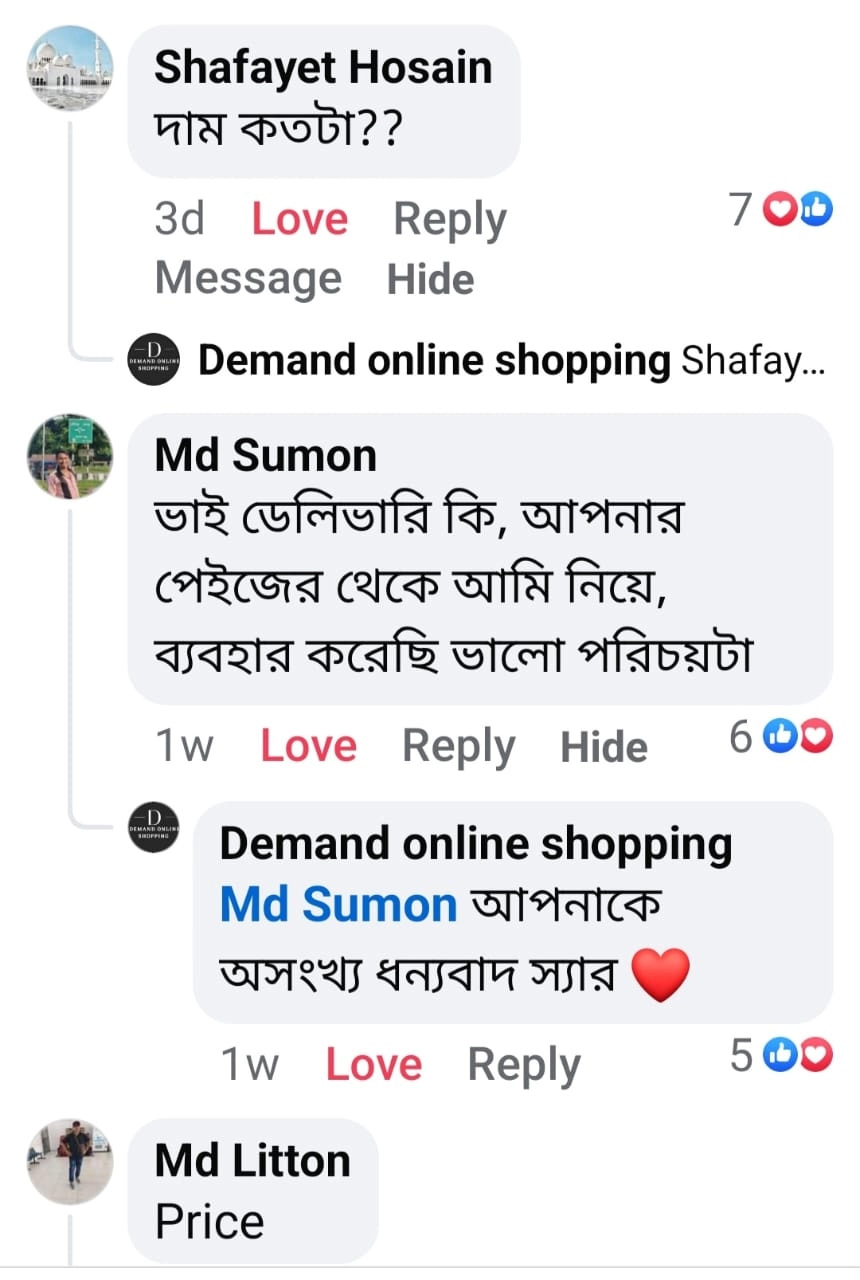Open Md Litton's profile name
860x1280 pixels.
[252, 1160]
